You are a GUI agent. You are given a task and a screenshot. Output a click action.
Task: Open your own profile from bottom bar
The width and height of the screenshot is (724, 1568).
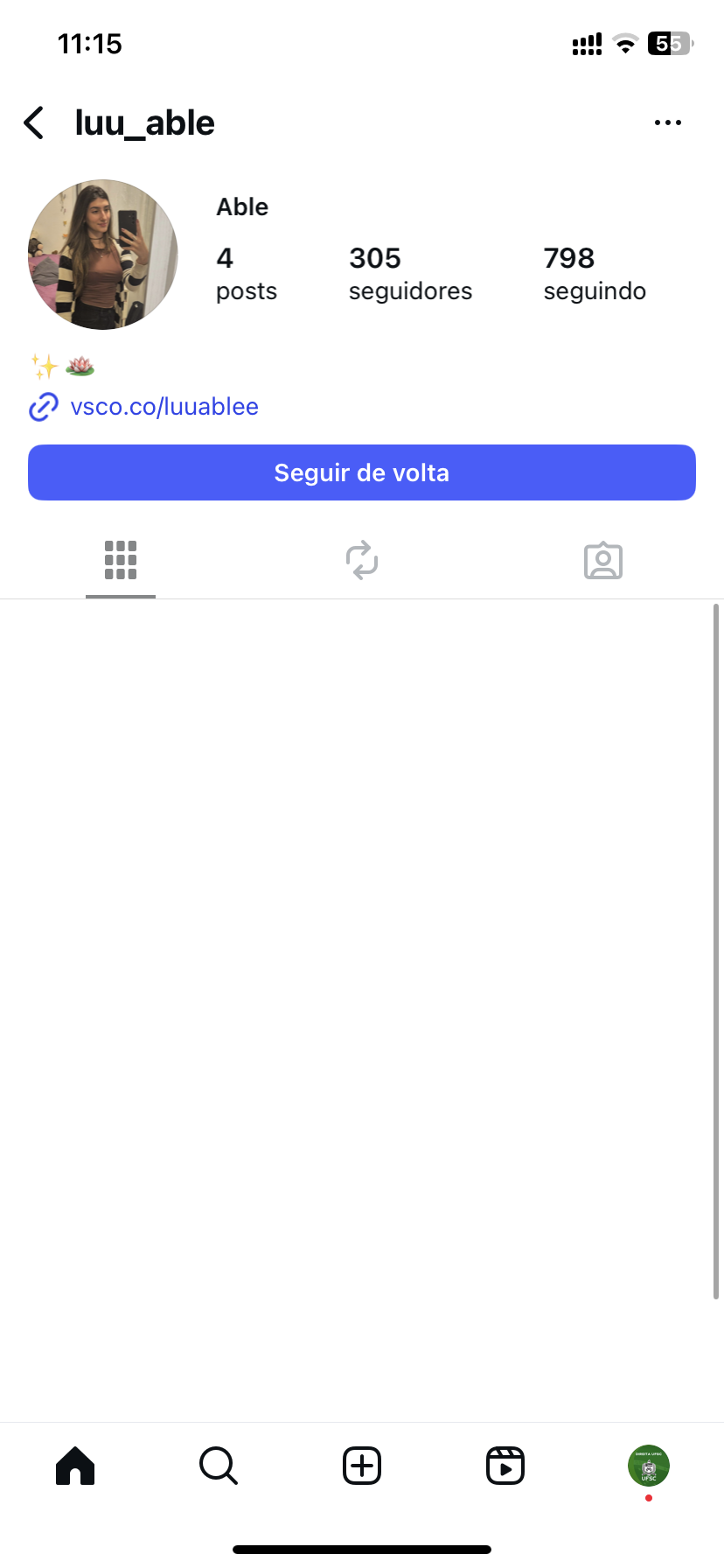point(649,1466)
